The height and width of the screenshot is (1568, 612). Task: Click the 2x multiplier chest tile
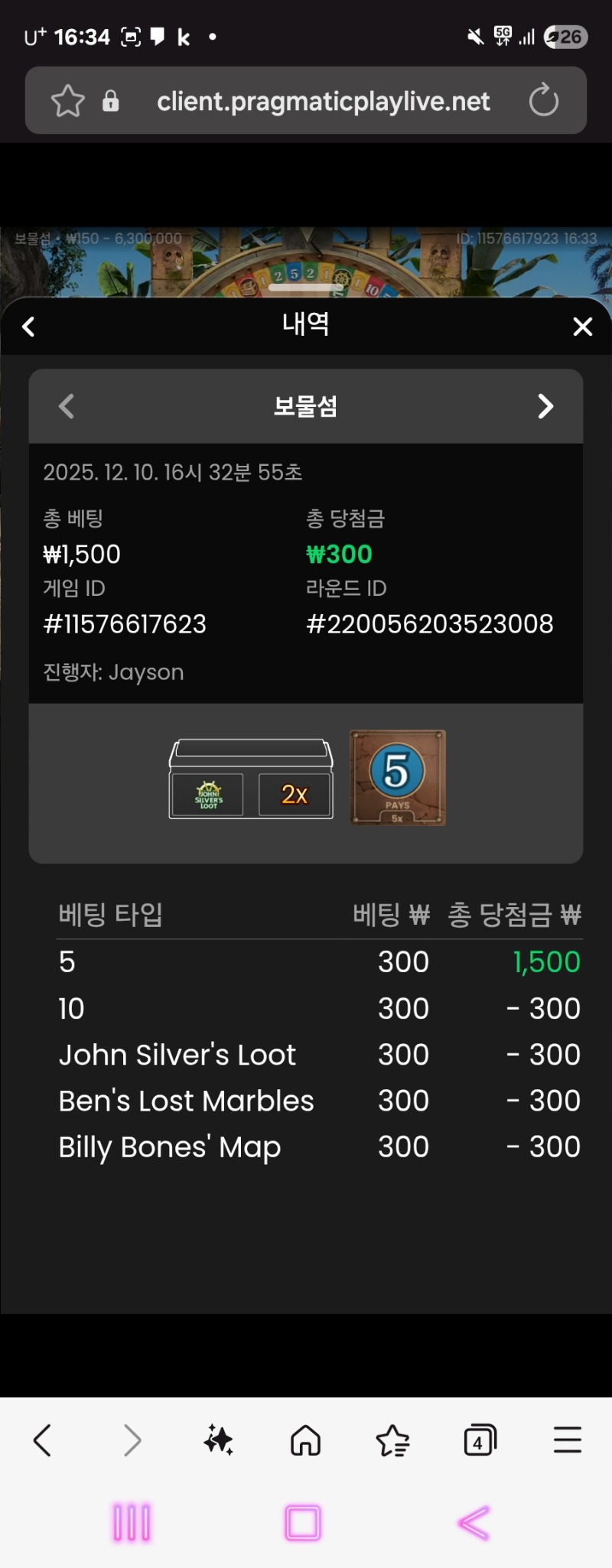tap(295, 795)
